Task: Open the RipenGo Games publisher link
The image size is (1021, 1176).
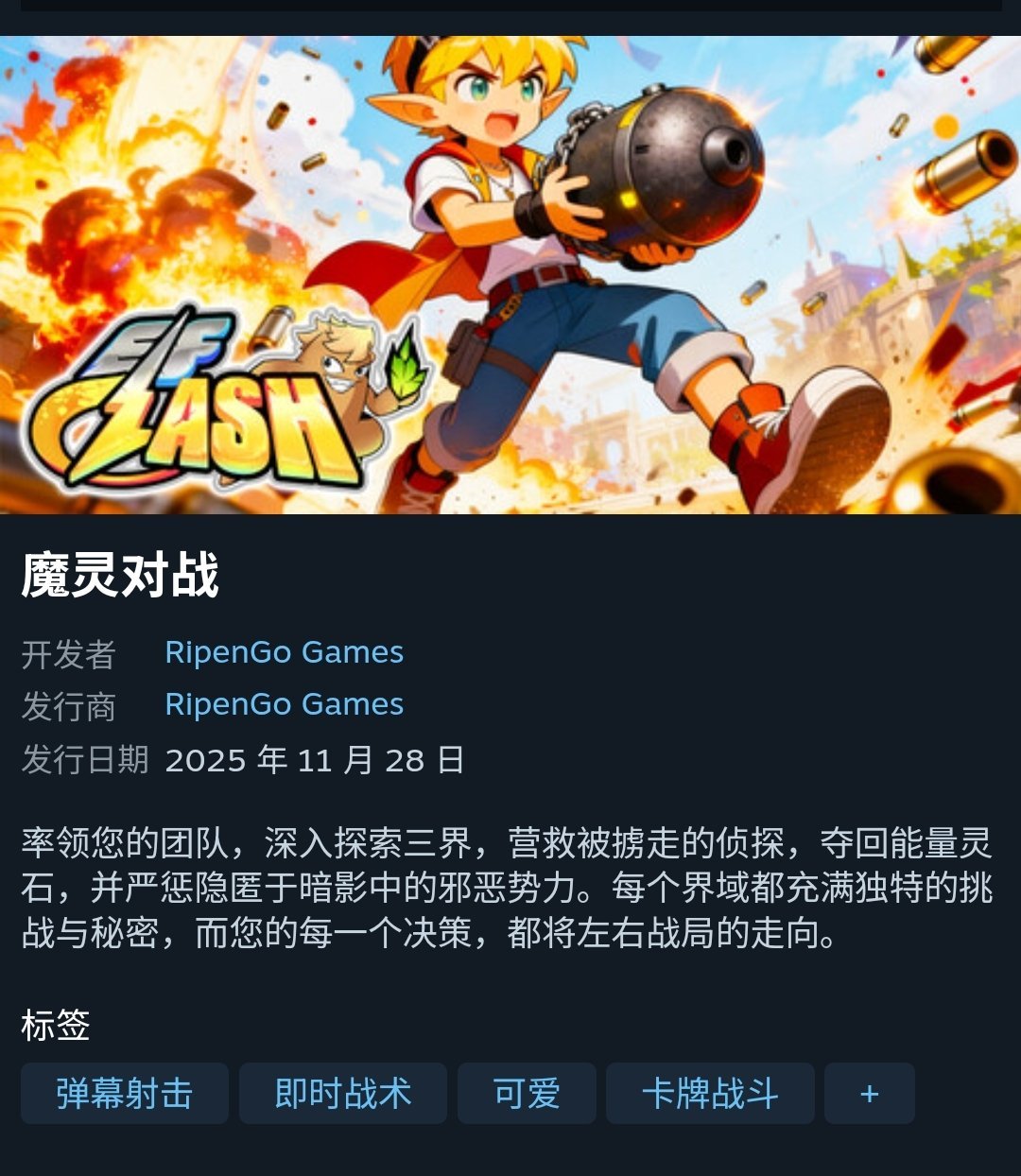Action: (284, 704)
